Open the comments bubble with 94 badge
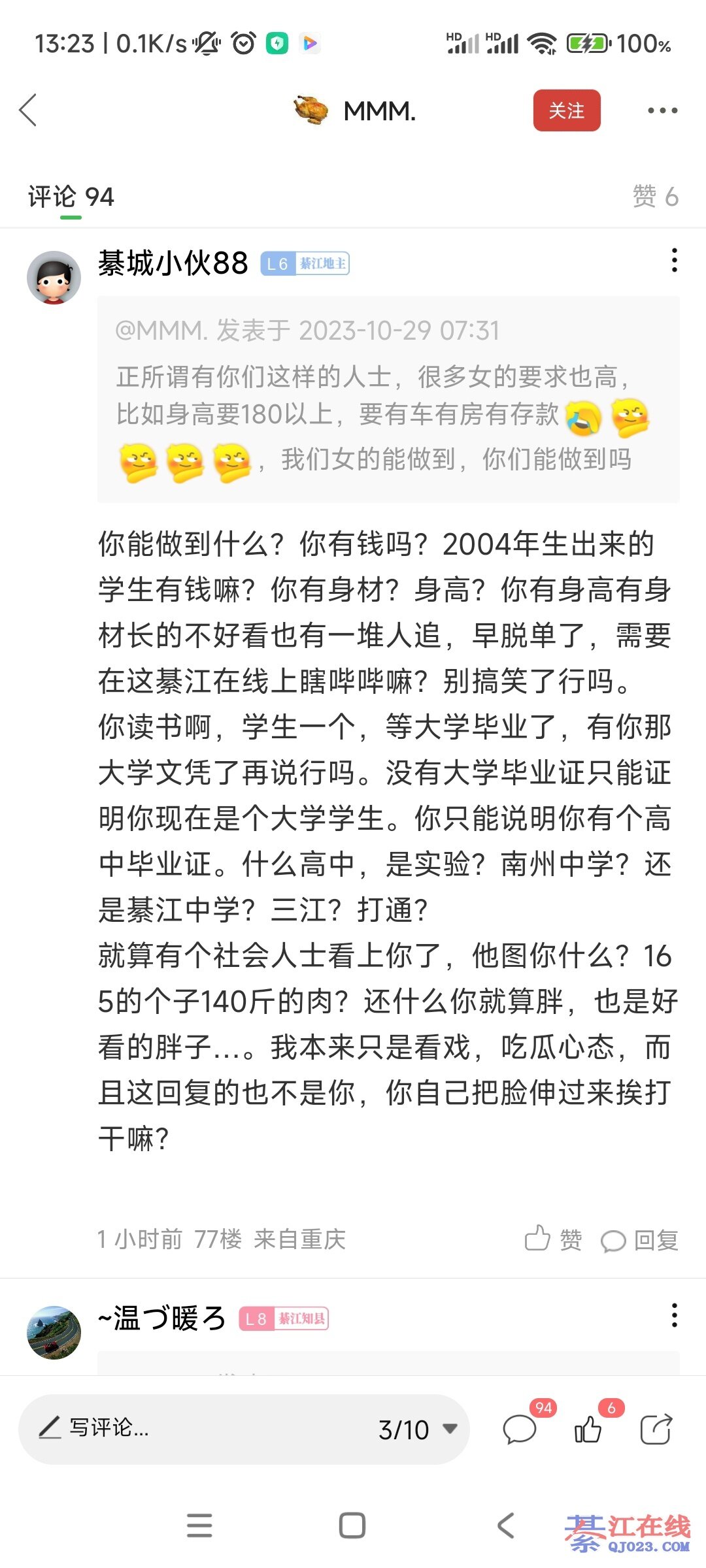The image size is (706, 1568). coord(520,1429)
